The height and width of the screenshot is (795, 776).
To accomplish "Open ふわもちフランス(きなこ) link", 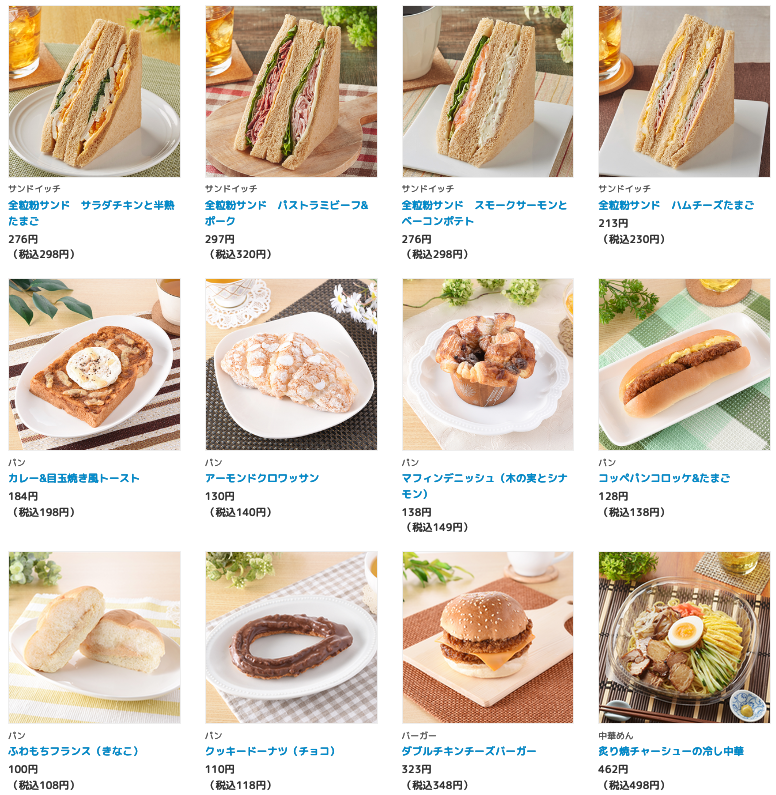I will (74, 751).
